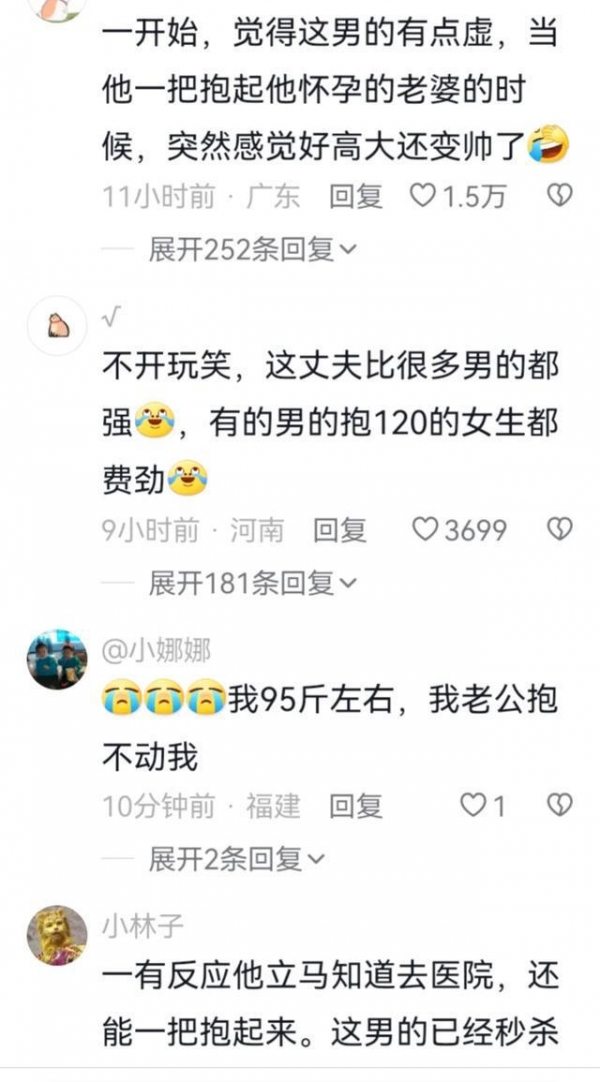Reply to 小娜娜's comment
The height and width of the screenshot is (1082, 600).
(356, 806)
